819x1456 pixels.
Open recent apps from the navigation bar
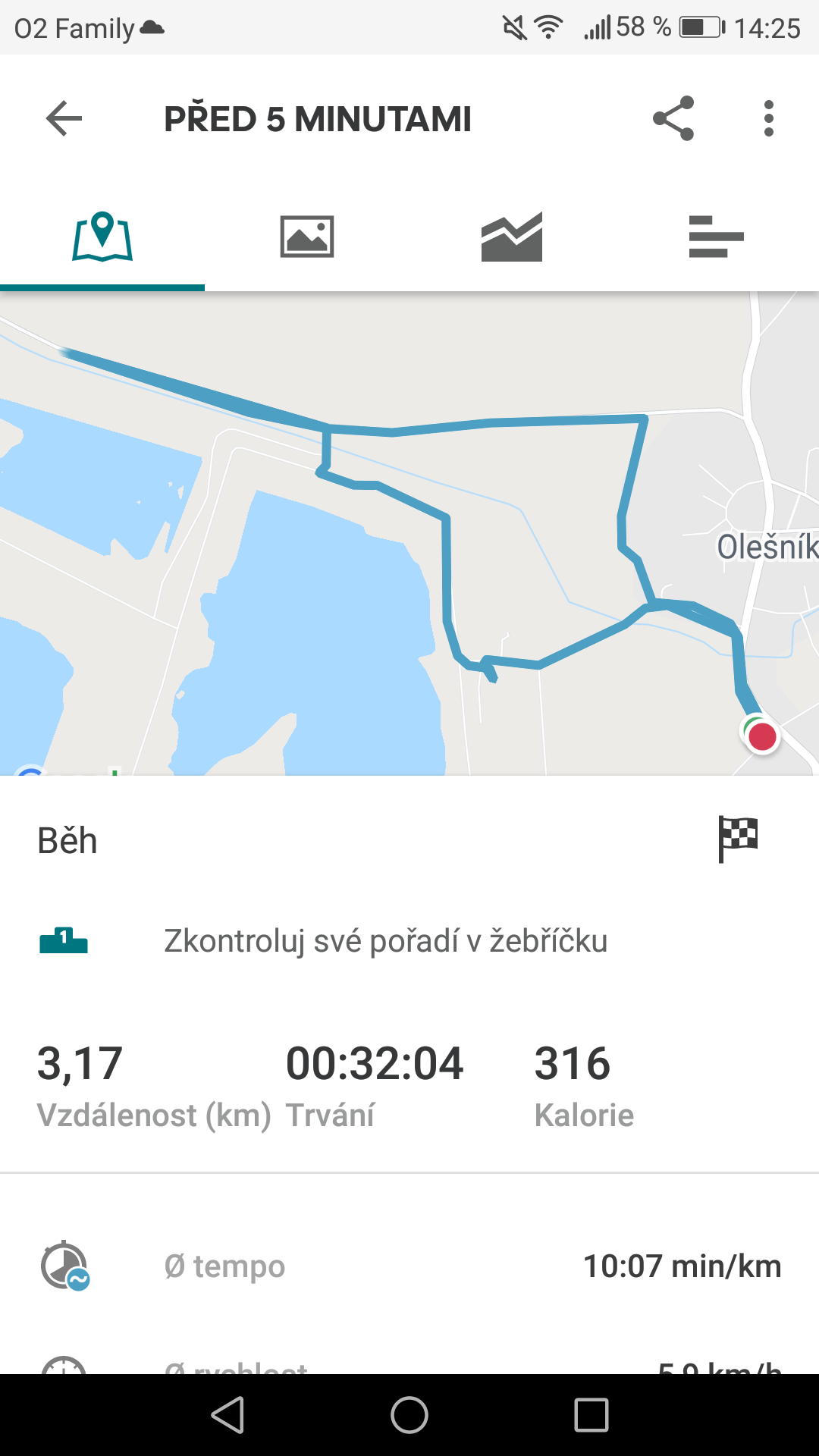pos(591,1415)
